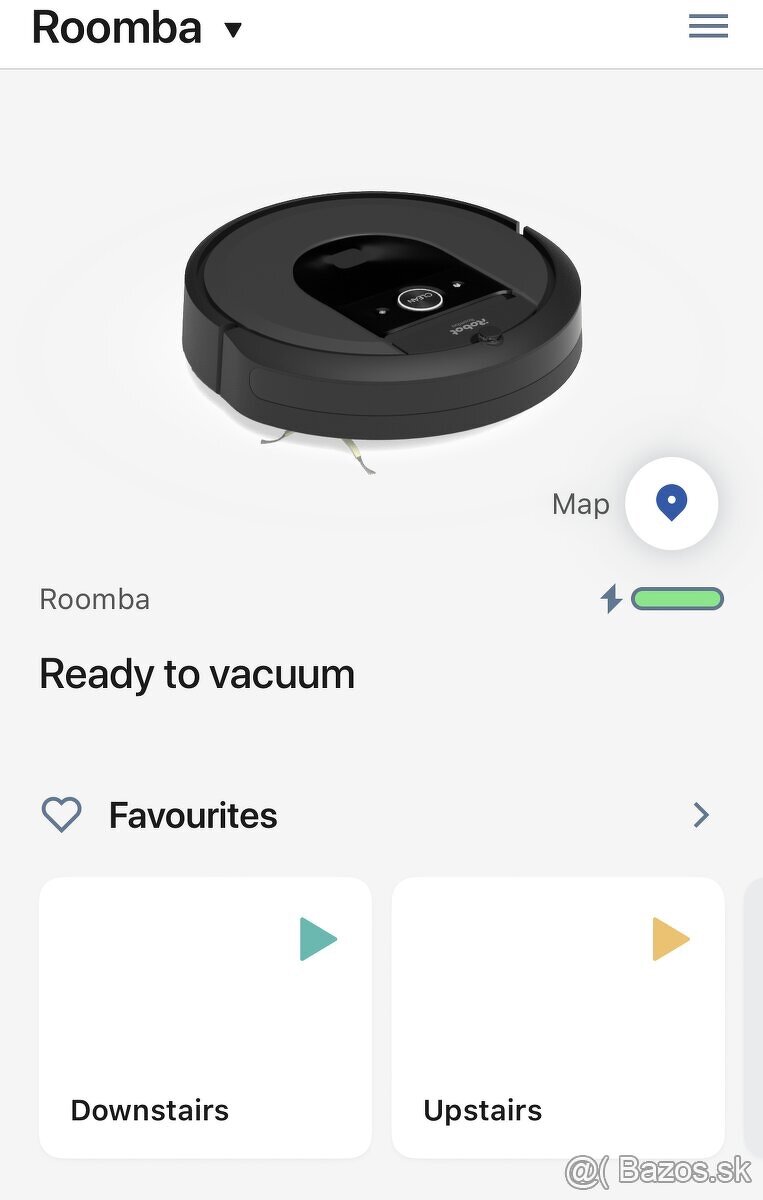
Task: Expand the robot name caret next to Roomba
Action: pyautogui.click(x=233, y=29)
